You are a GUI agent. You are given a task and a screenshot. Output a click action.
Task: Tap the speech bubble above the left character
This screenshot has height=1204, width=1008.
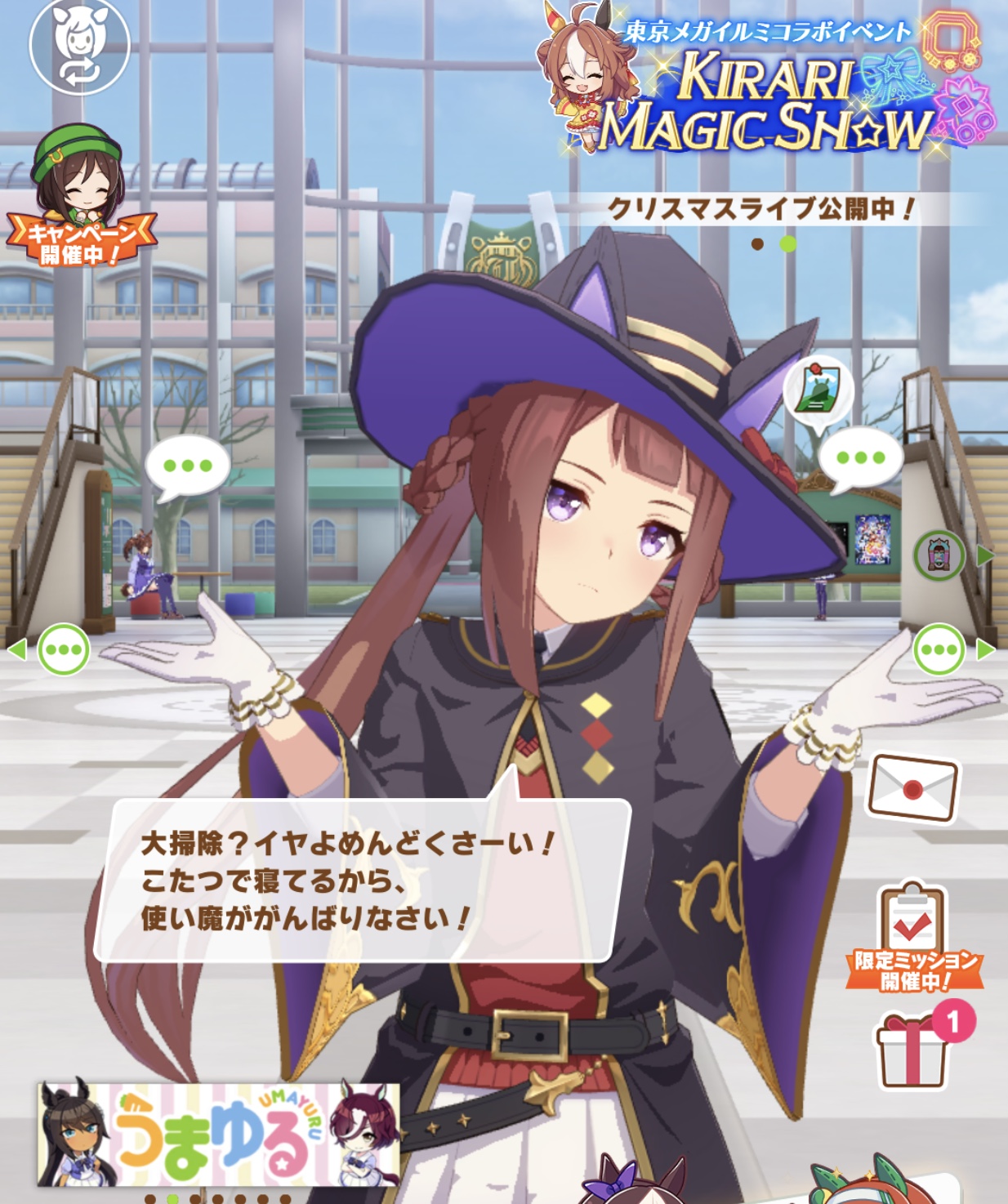point(188,467)
